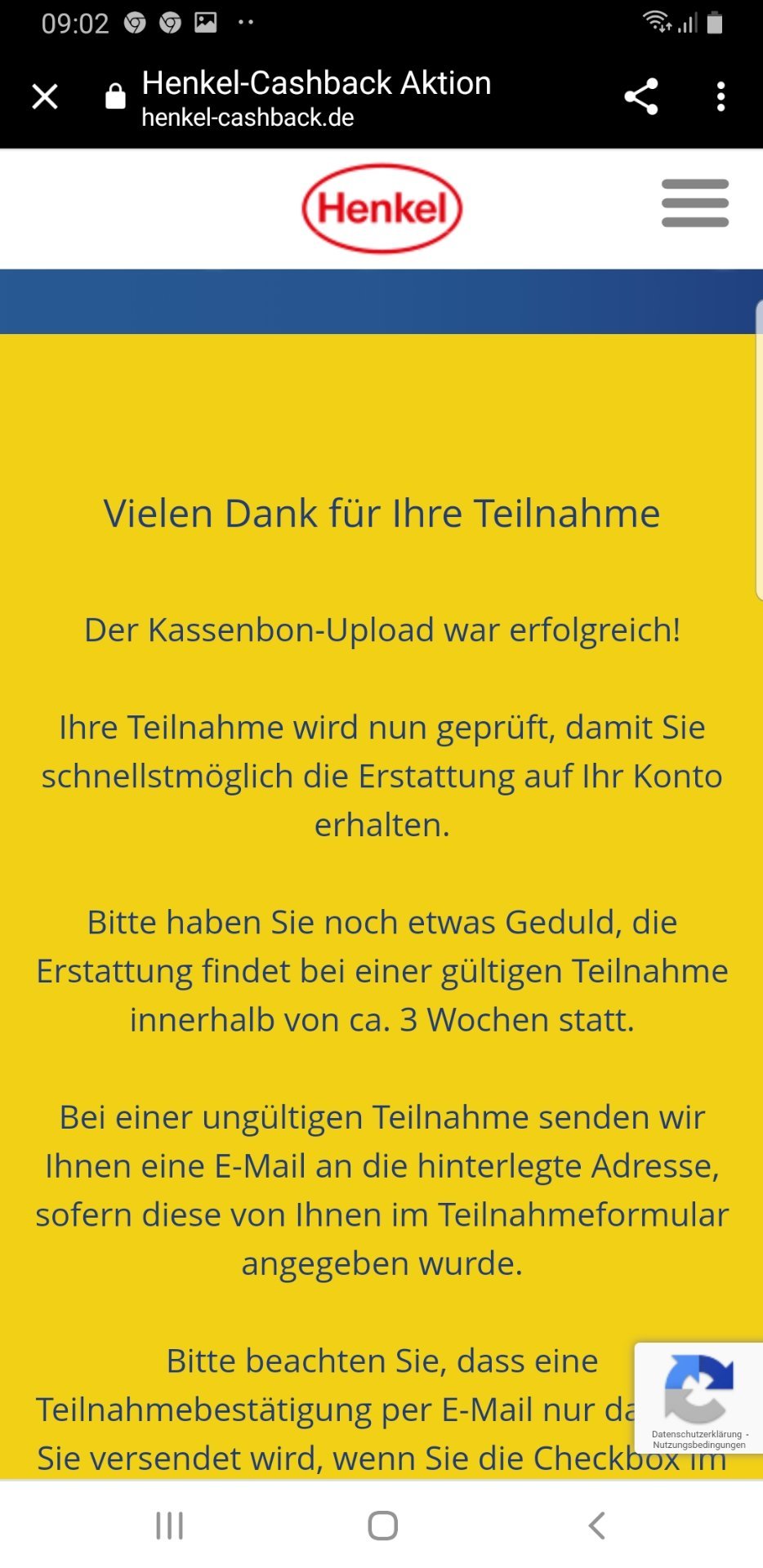Open the browser overflow menu
The image size is (763, 1568).
coord(721,96)
